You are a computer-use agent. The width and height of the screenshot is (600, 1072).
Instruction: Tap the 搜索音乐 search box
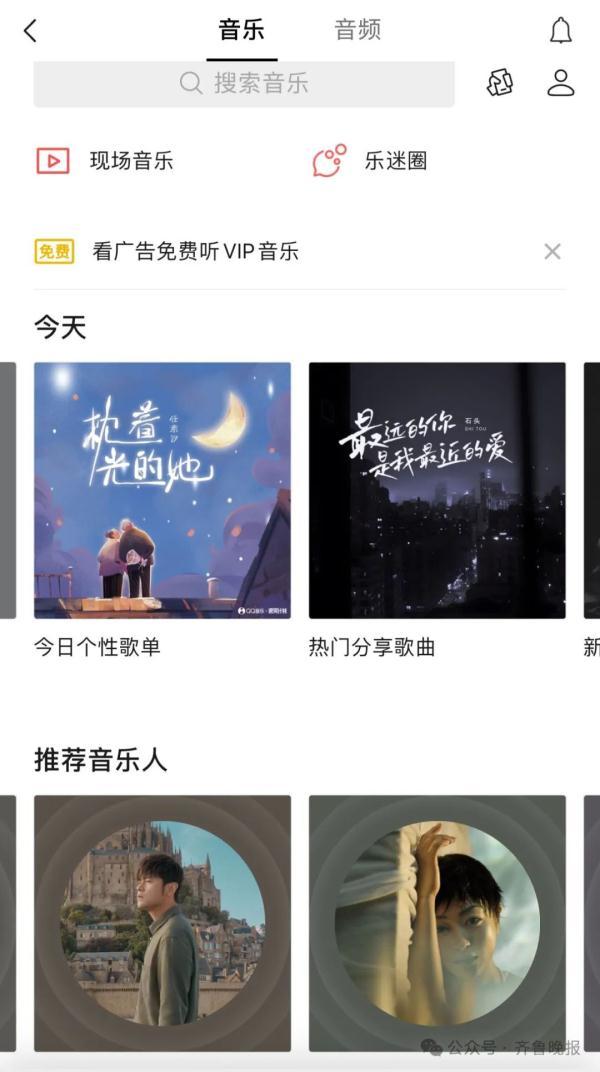click(244, 83)
